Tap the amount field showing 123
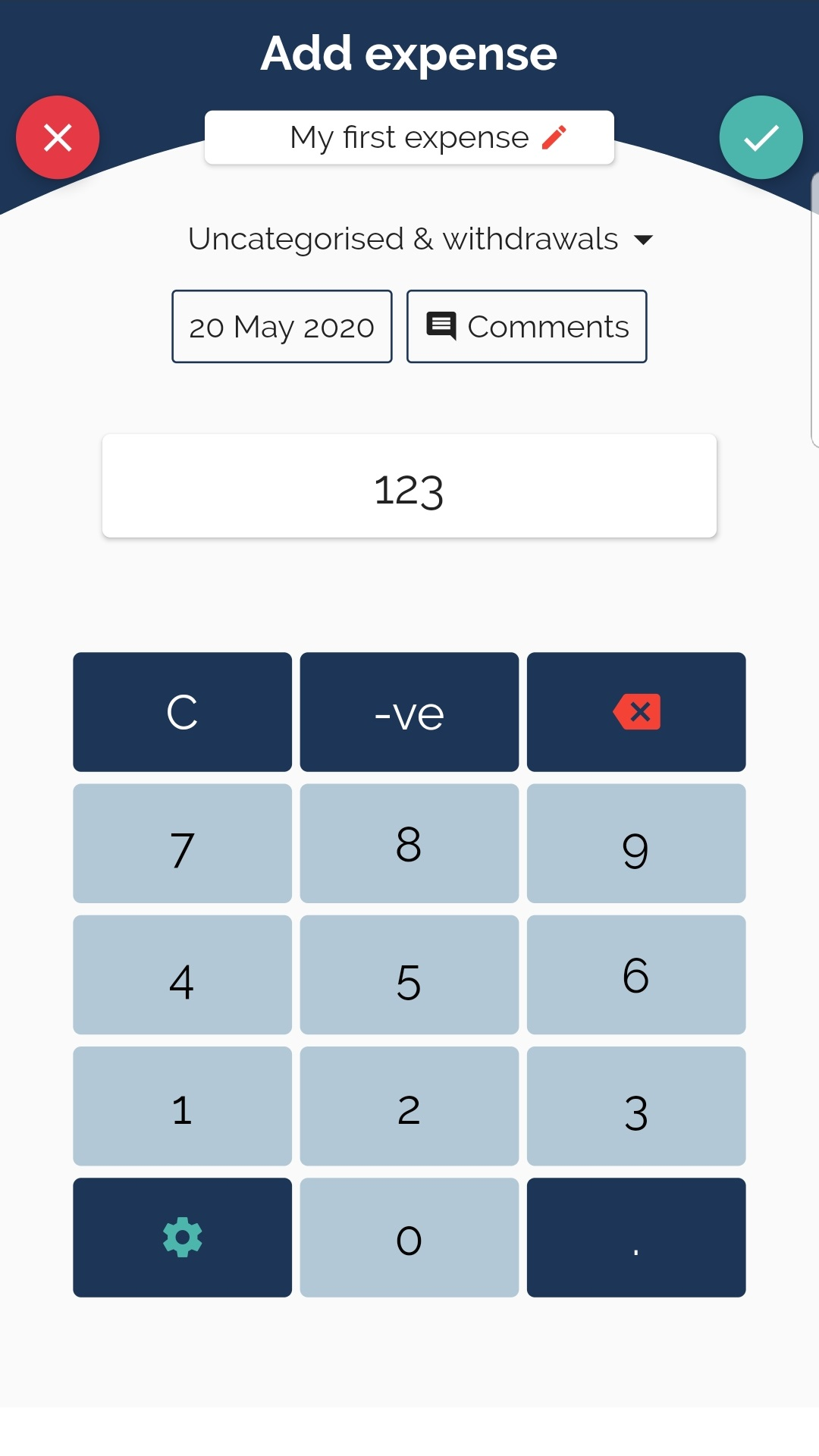 (409, 486)
